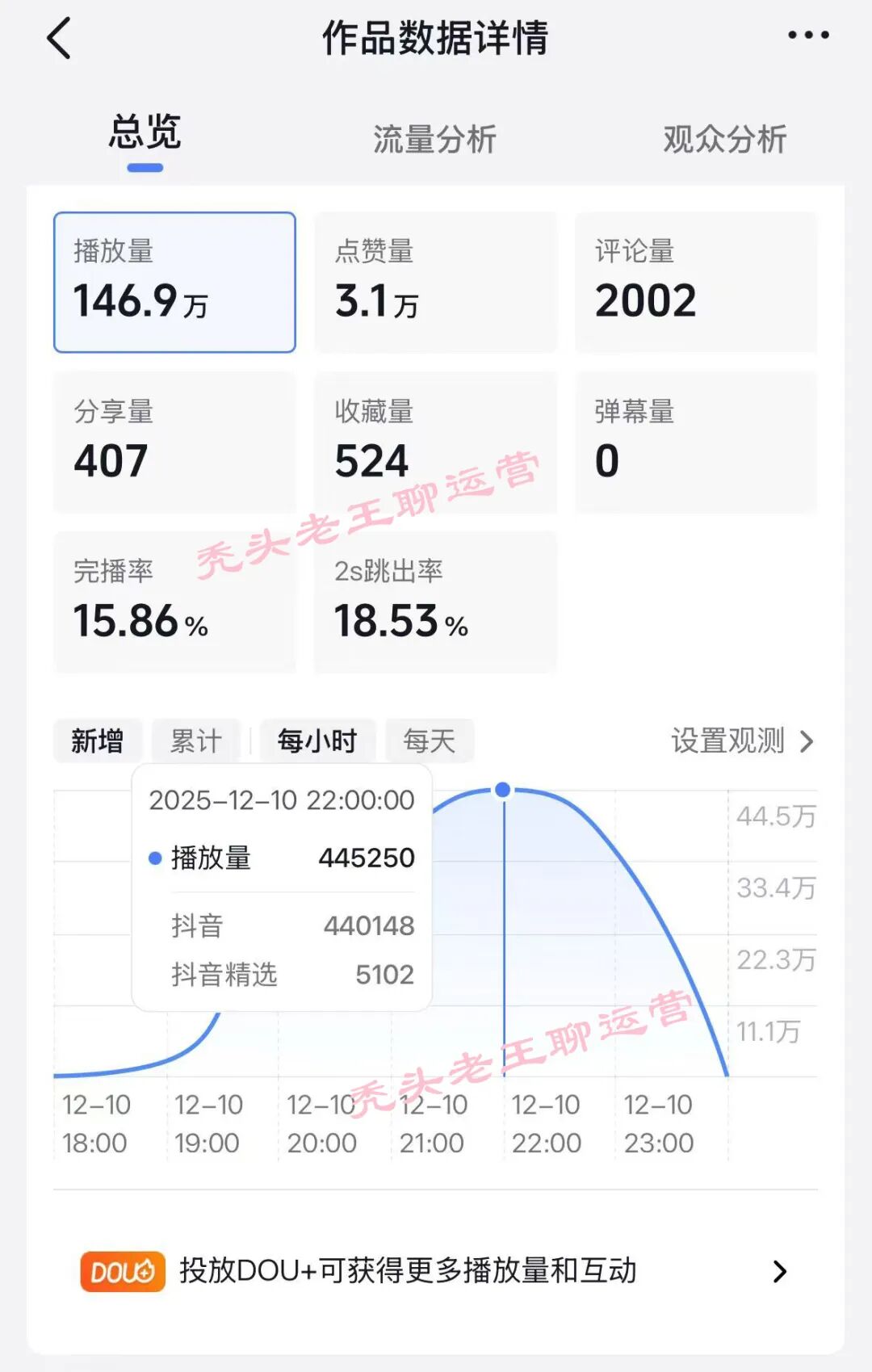872x1372 pixels.
Task: Switch chart granularity to 每天
Action: click(x=430, y=741)
